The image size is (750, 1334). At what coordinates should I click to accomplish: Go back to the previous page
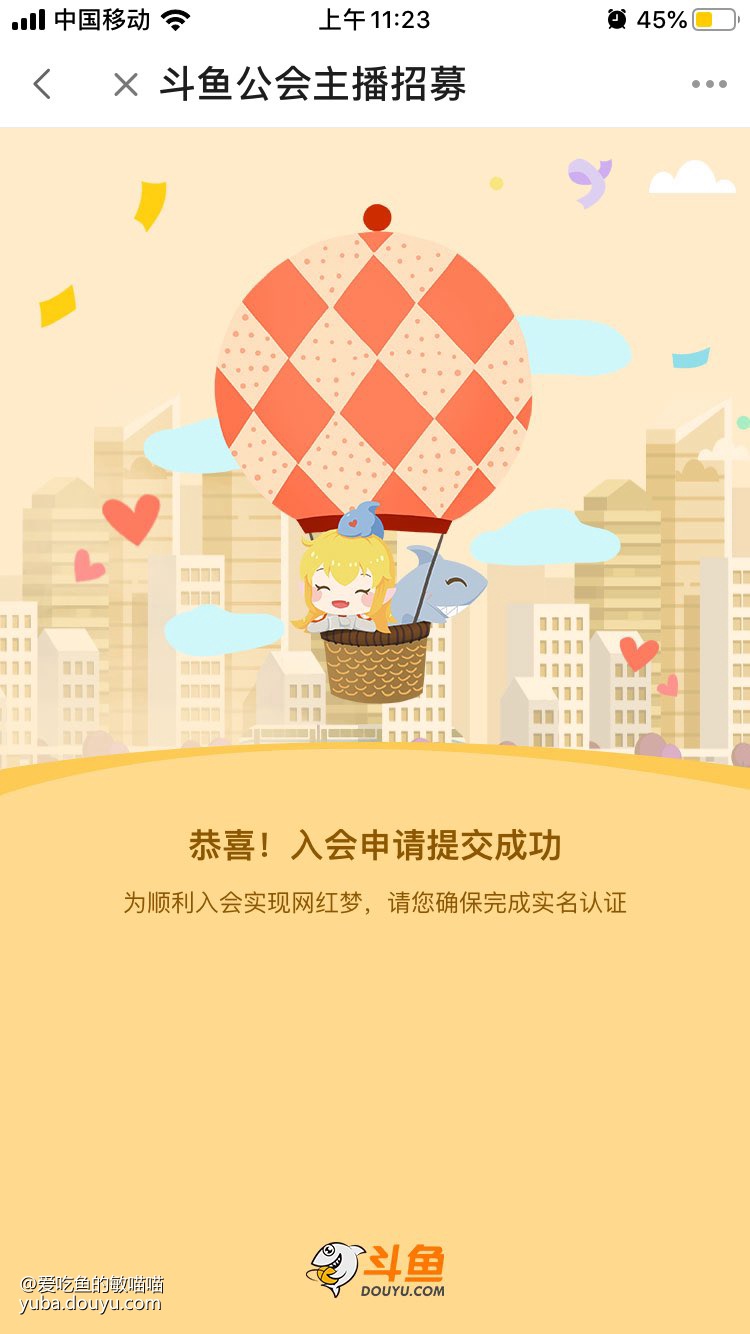click(x=42, y=85)
